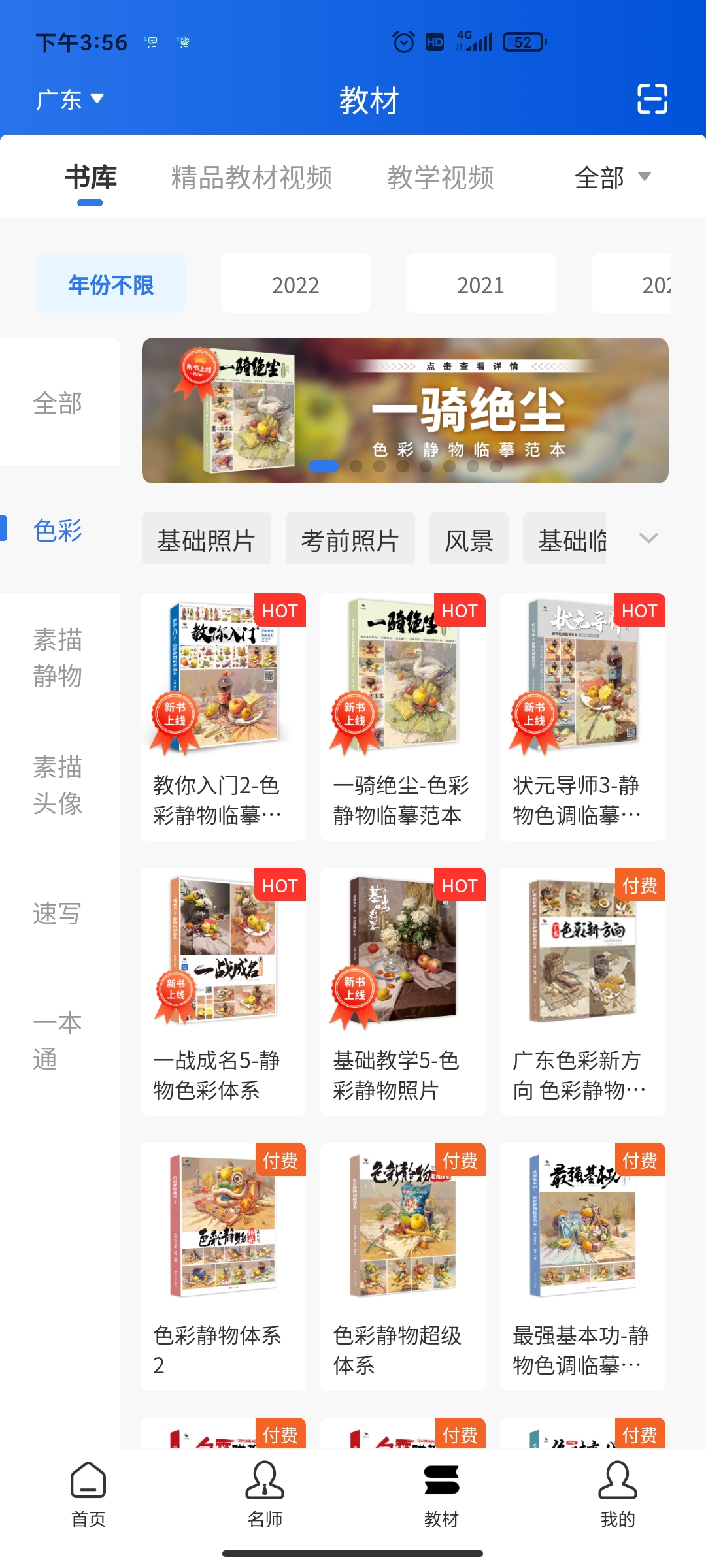Toggle the 风景 filter chip
The image size is (706, 1568).
pyautogui.click(x=469, y=538)
